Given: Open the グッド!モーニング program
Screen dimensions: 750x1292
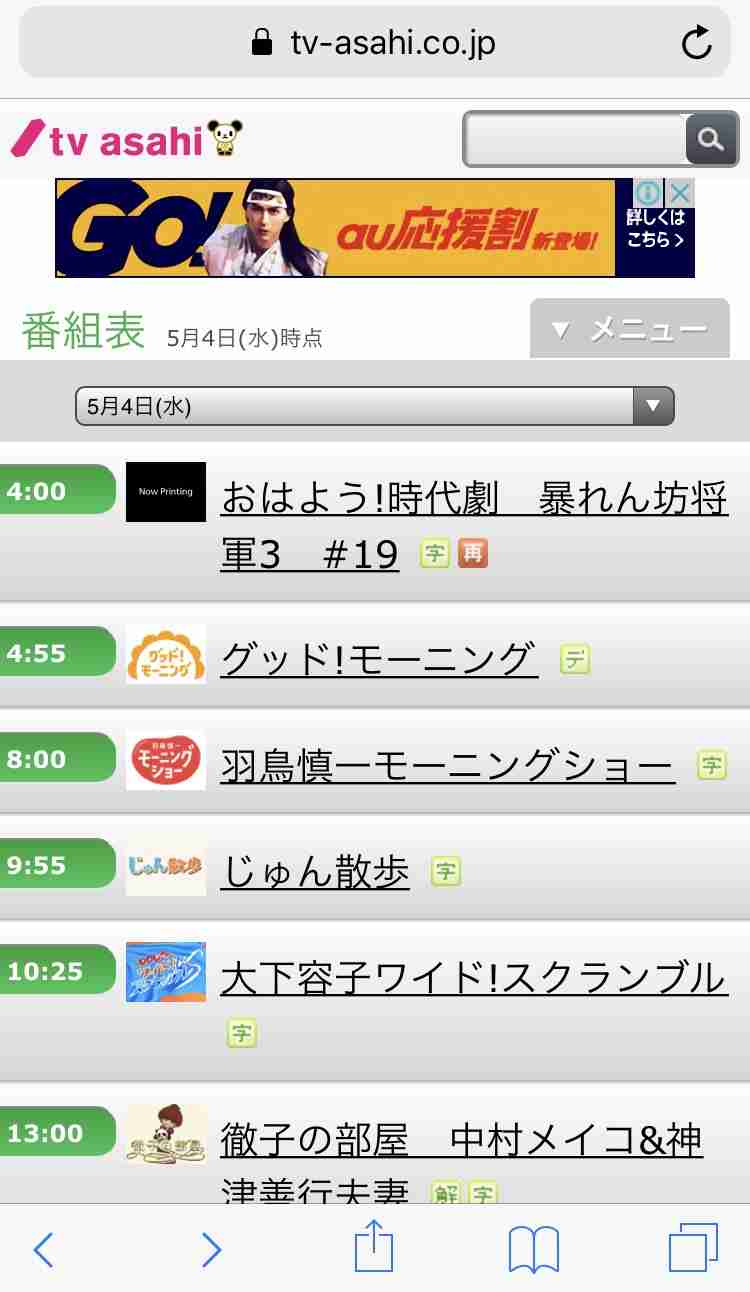Looking at the screenshot, I should coord(379,659).
